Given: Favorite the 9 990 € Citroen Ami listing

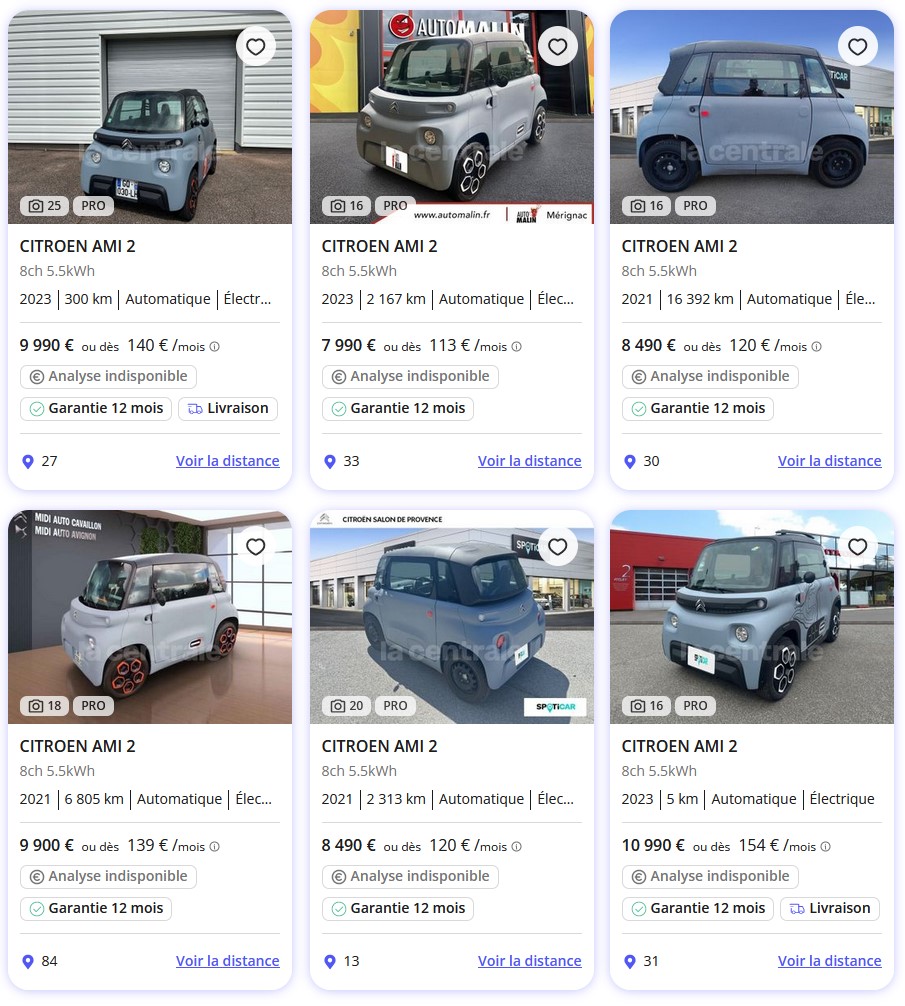Looking at the screenshot, I should pos(256,47).
